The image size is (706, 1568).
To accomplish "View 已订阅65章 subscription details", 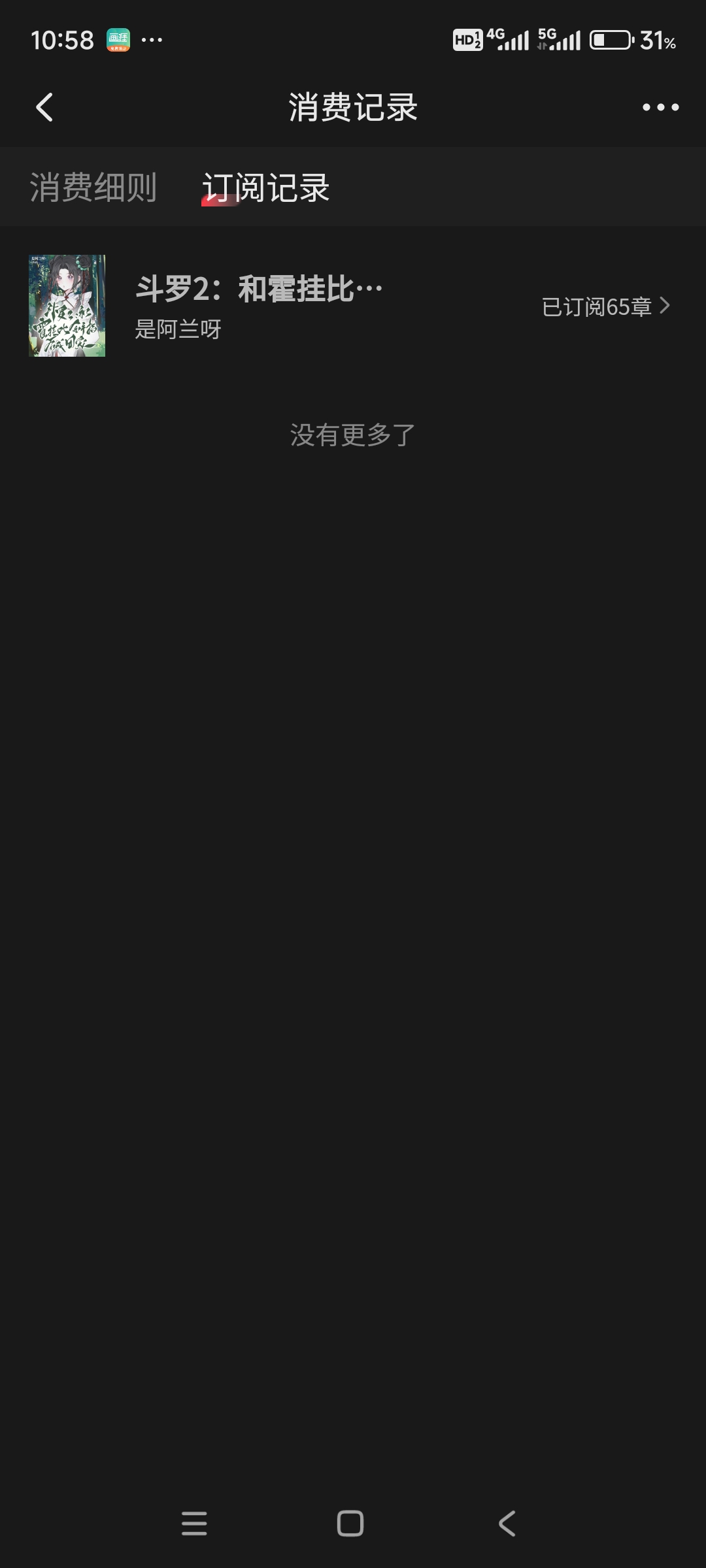I will coord(605,306).
